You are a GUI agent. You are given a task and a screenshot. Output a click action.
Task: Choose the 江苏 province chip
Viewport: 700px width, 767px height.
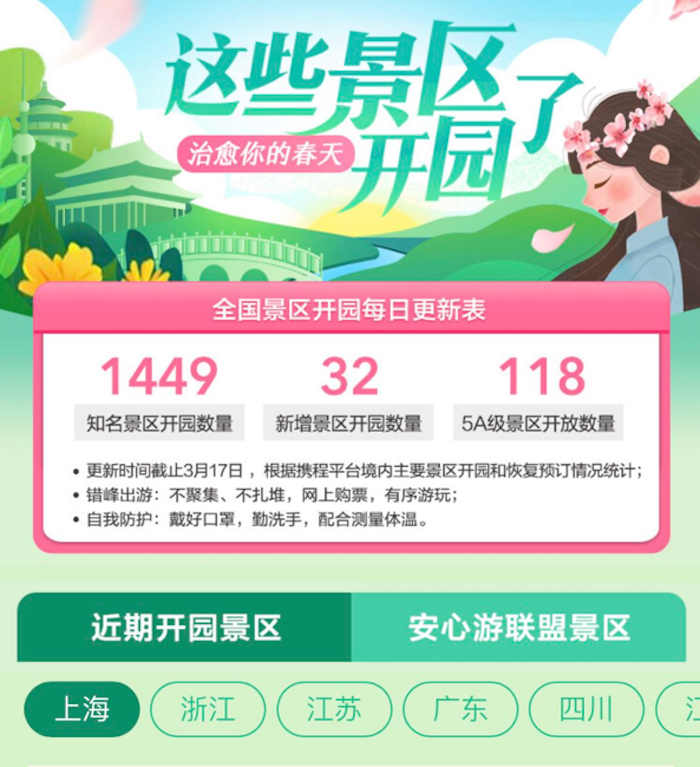point(334,710)
